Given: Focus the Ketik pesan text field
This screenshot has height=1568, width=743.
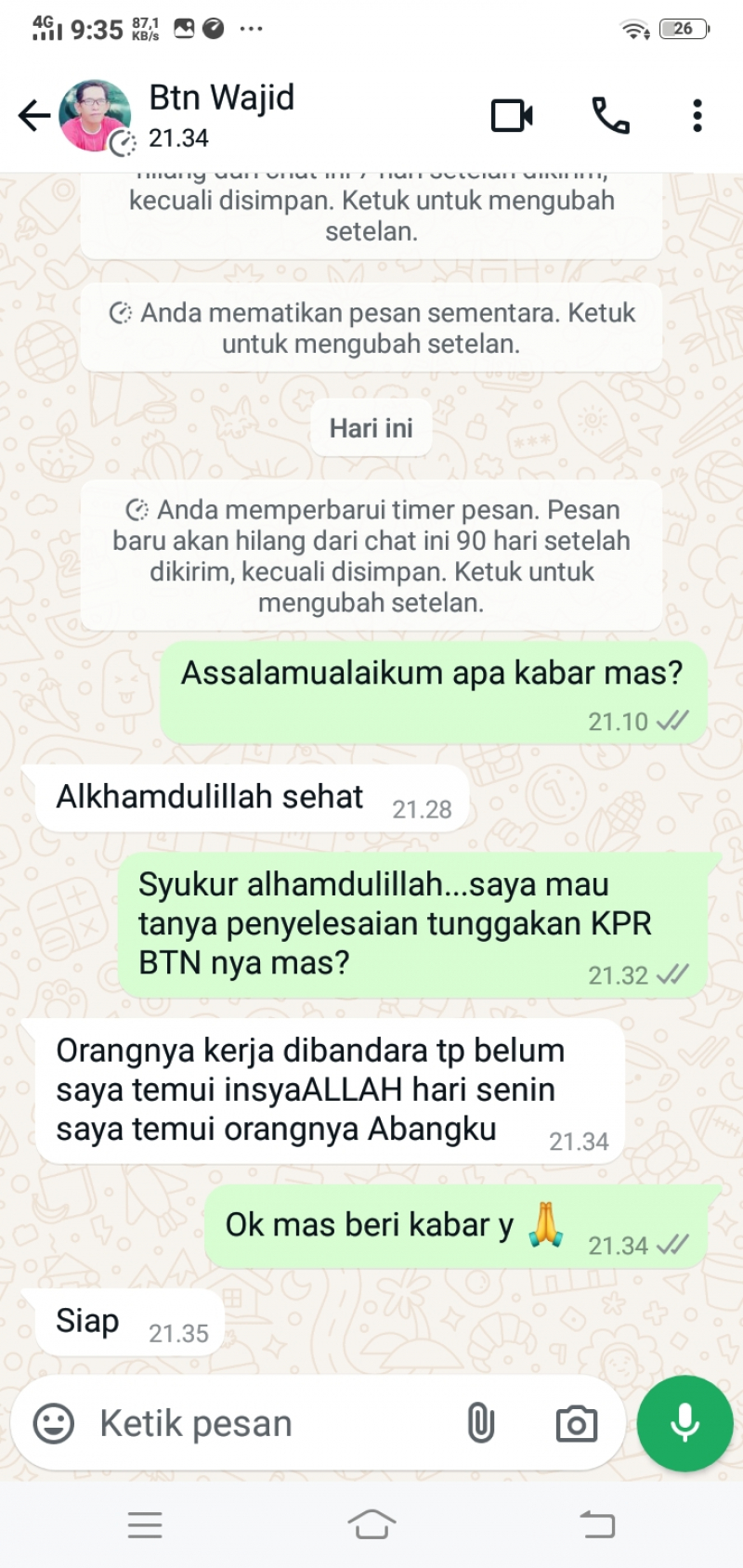Looking at the screenshot, I should 269,1423.
